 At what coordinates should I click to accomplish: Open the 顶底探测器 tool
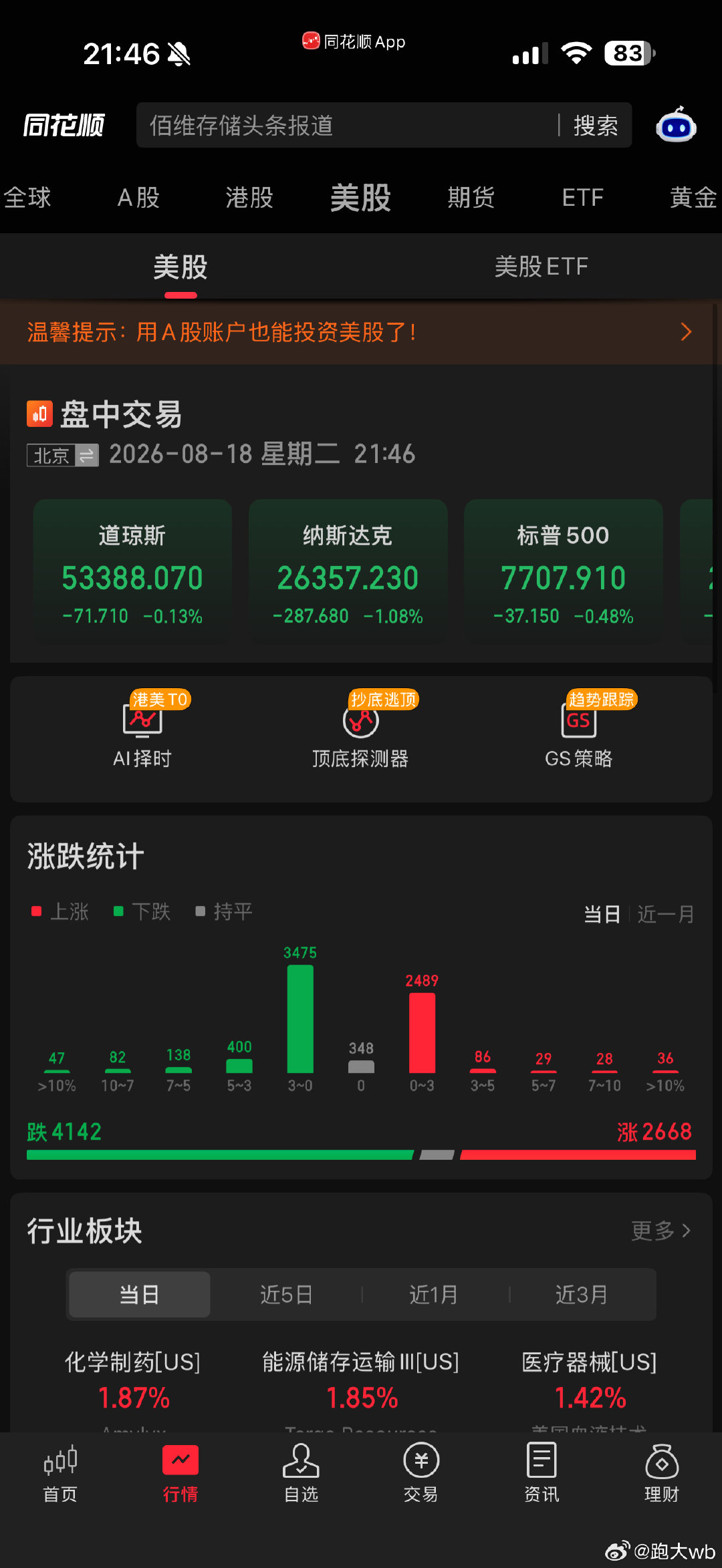point(360,731)
